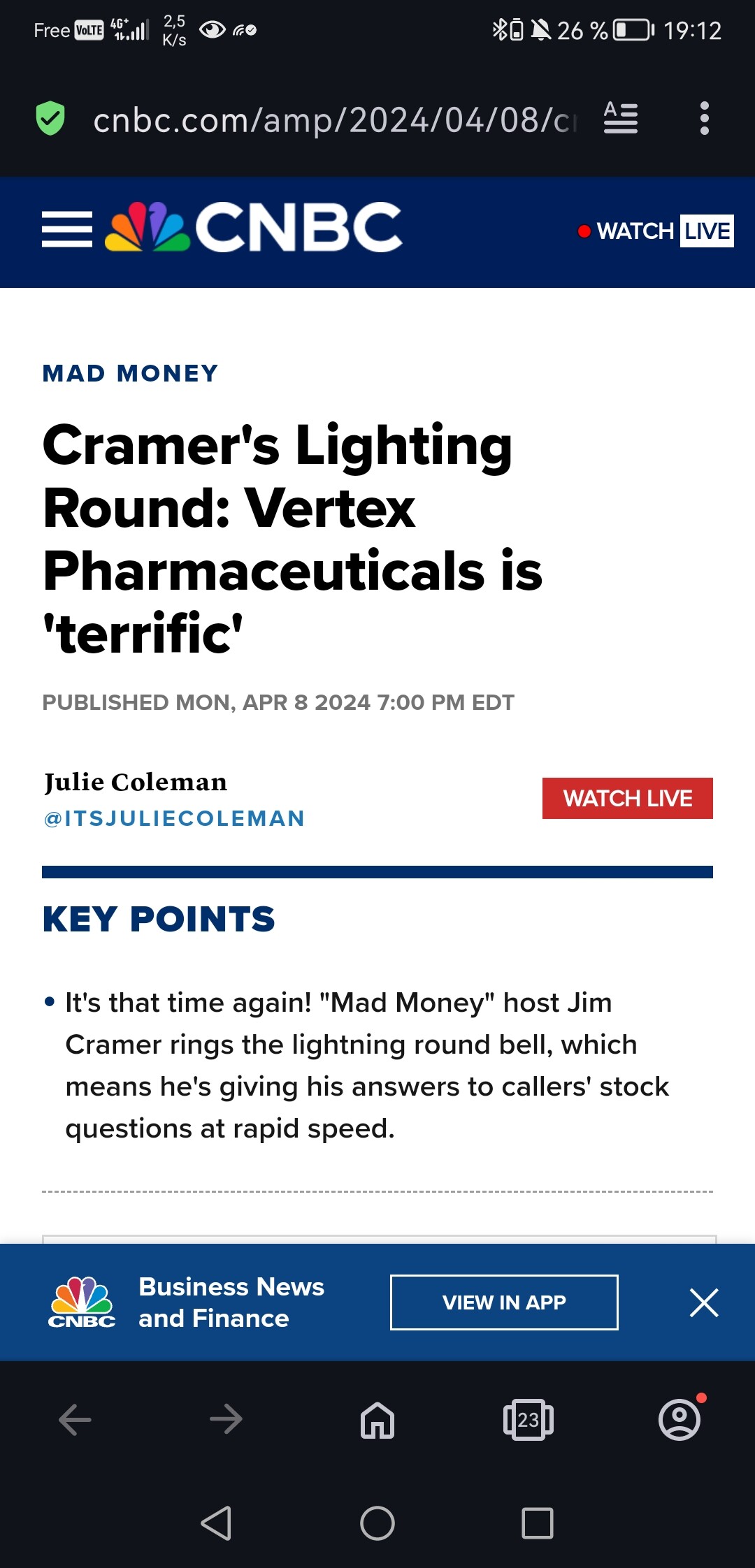Go back in the browser toolbar
The image size is (755, 1568).
point(75,1420)
